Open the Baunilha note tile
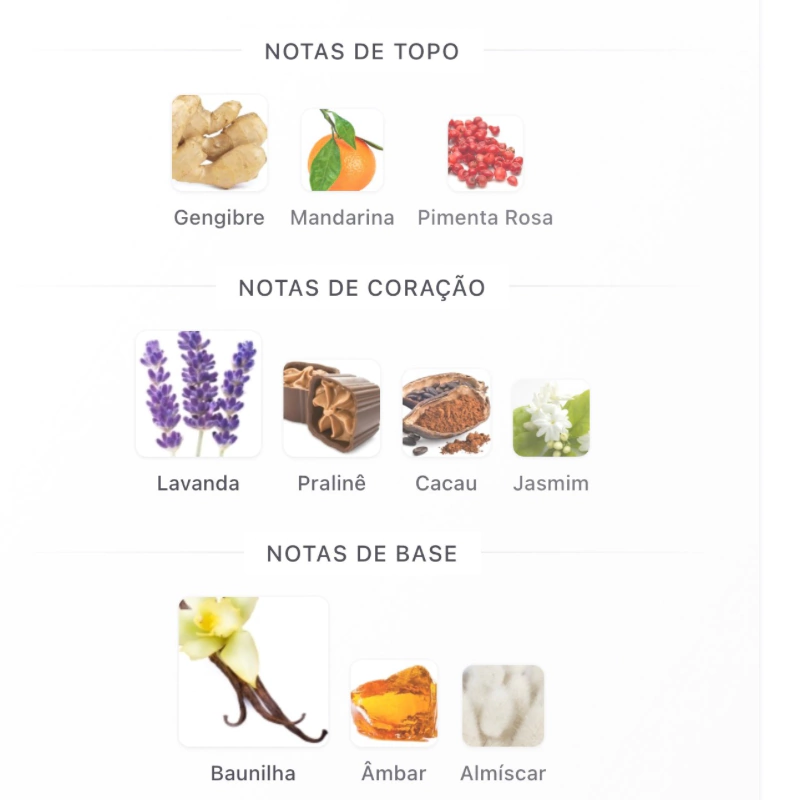Screen dimensions: 800x800 (253, 672)
